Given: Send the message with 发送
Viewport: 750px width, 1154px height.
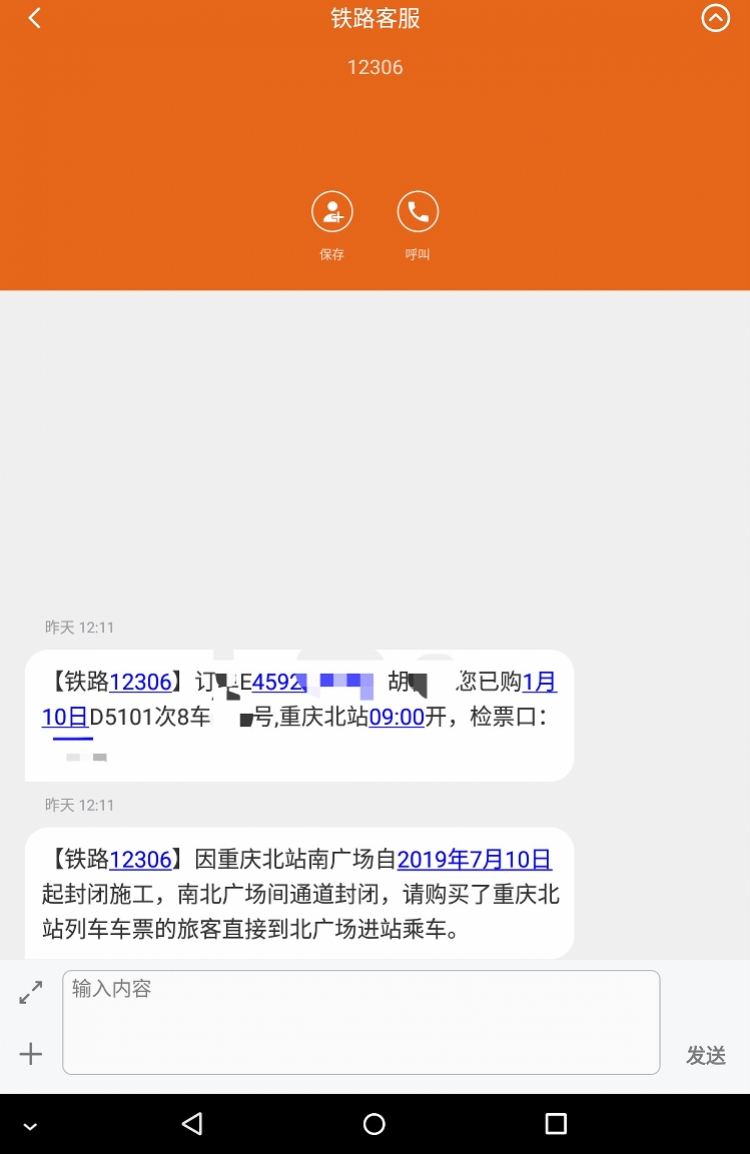Looking at the screenshot, I should coord(705,1055).
